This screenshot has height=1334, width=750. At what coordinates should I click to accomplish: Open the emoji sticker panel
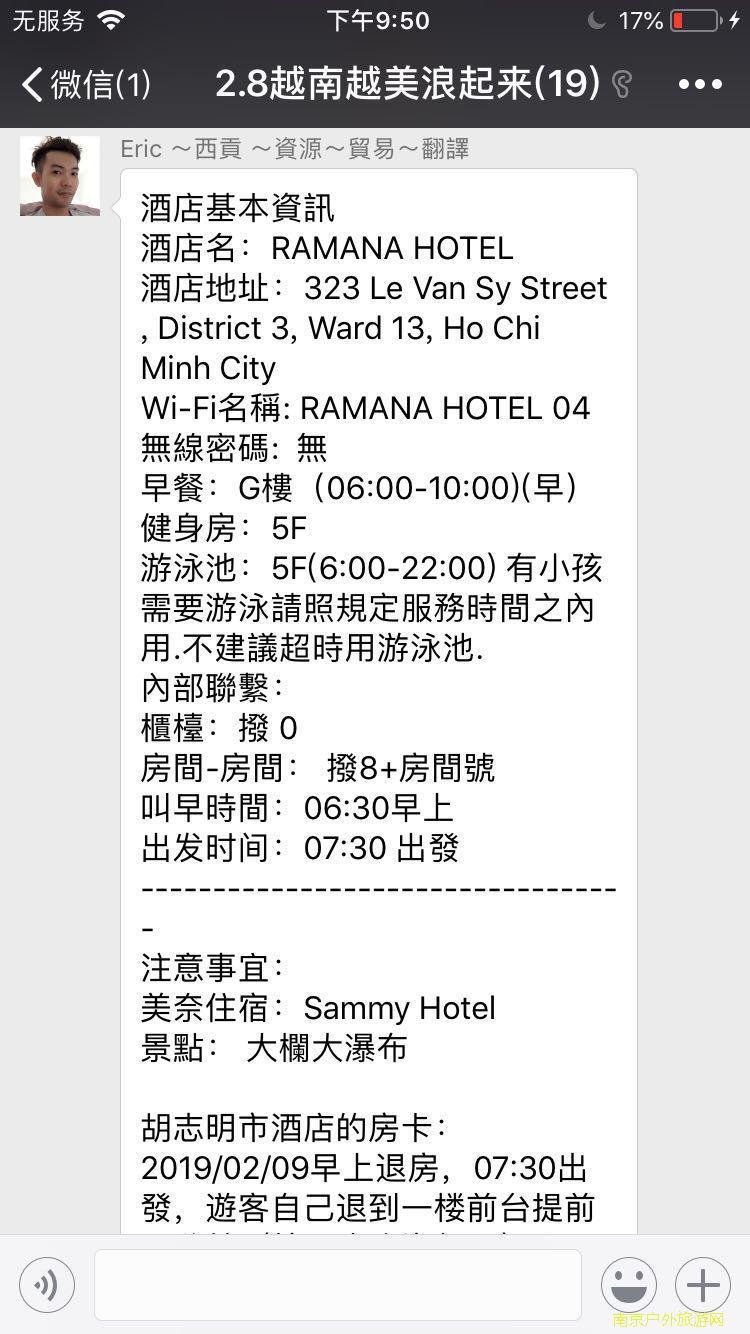point(629,1284)
